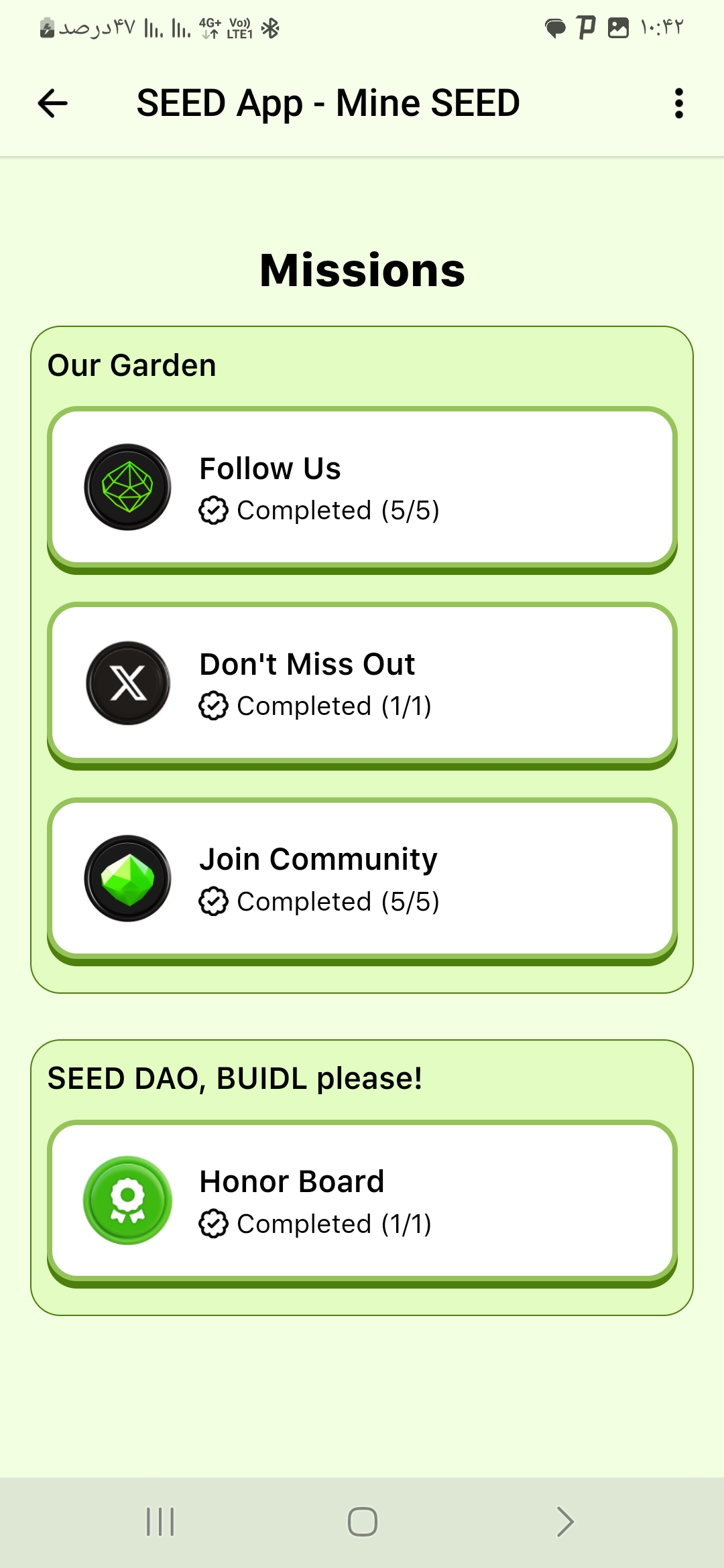Viewport: 724px width, 1568px height.
Task: Open recent apps from the navigation bar
Action: pyautogui.click(x=160, y=1521)
